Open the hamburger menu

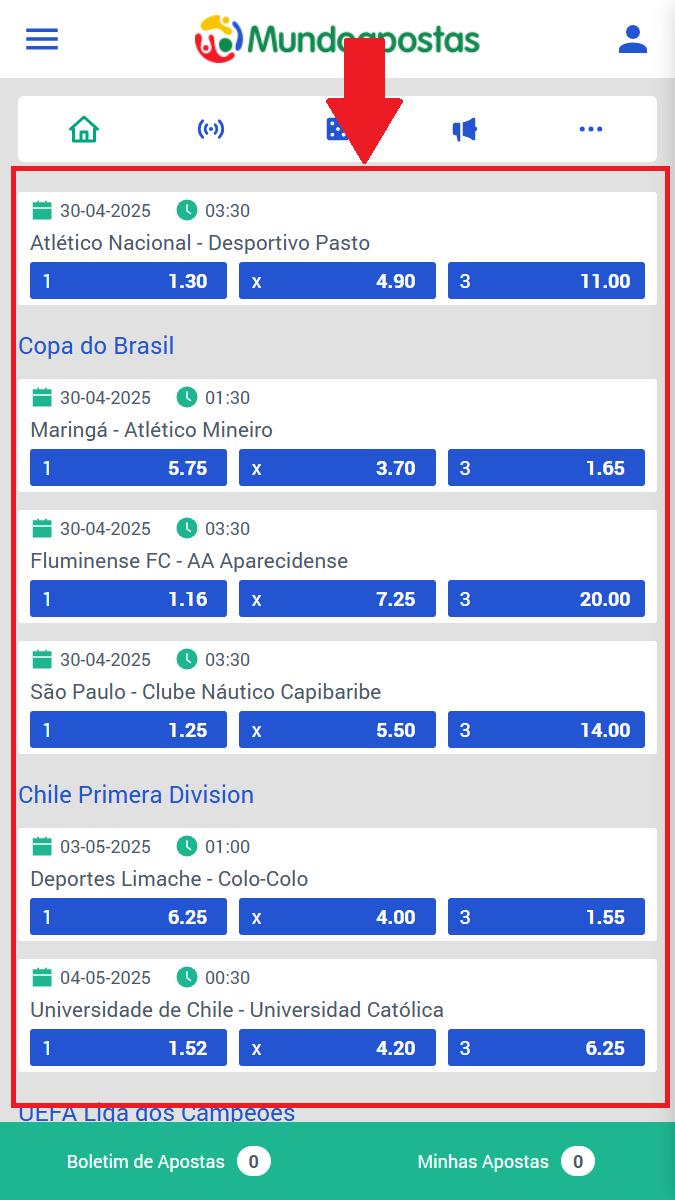tap(42, 39)
